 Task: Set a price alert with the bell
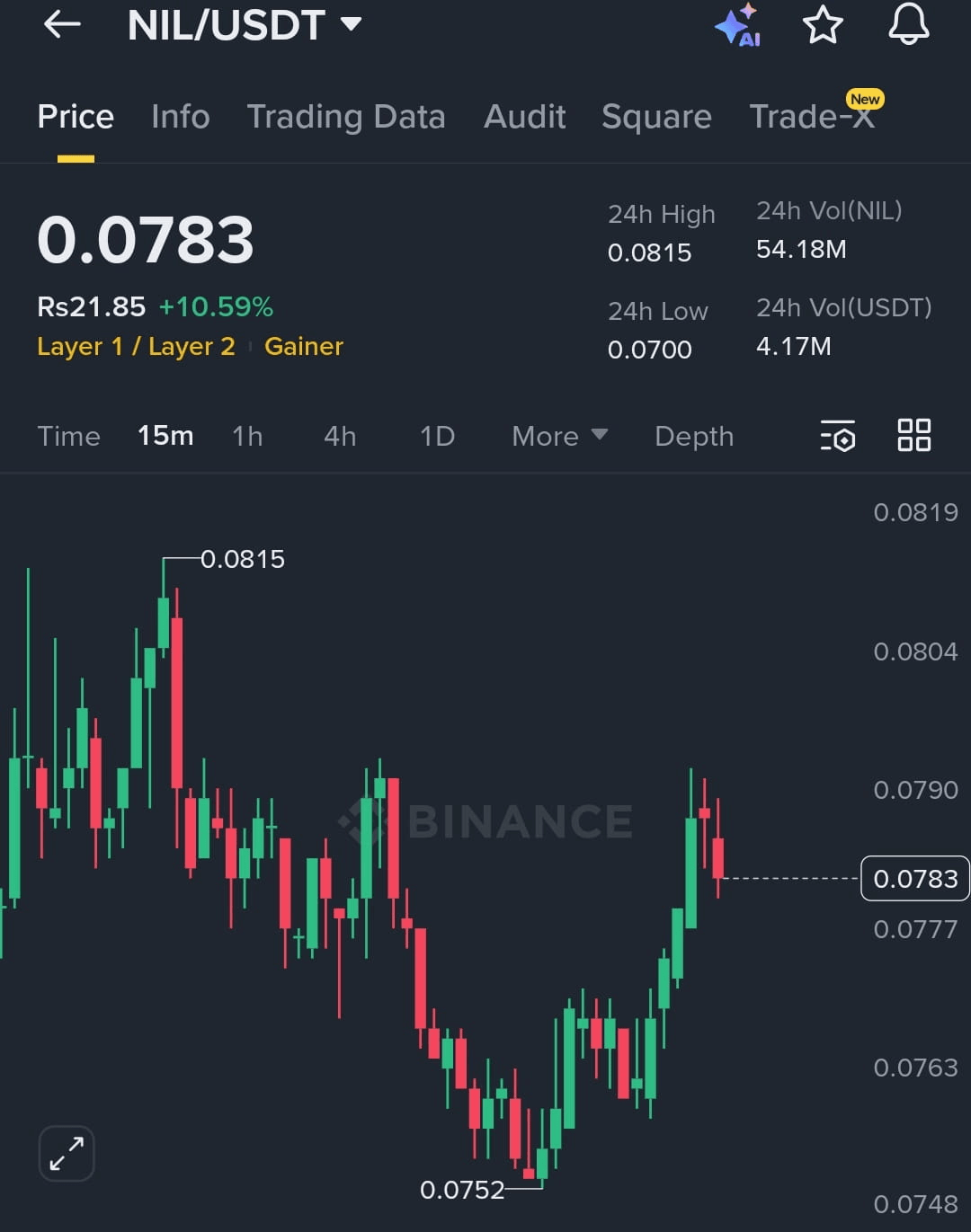pyautogui.click(x=908, y=25)
